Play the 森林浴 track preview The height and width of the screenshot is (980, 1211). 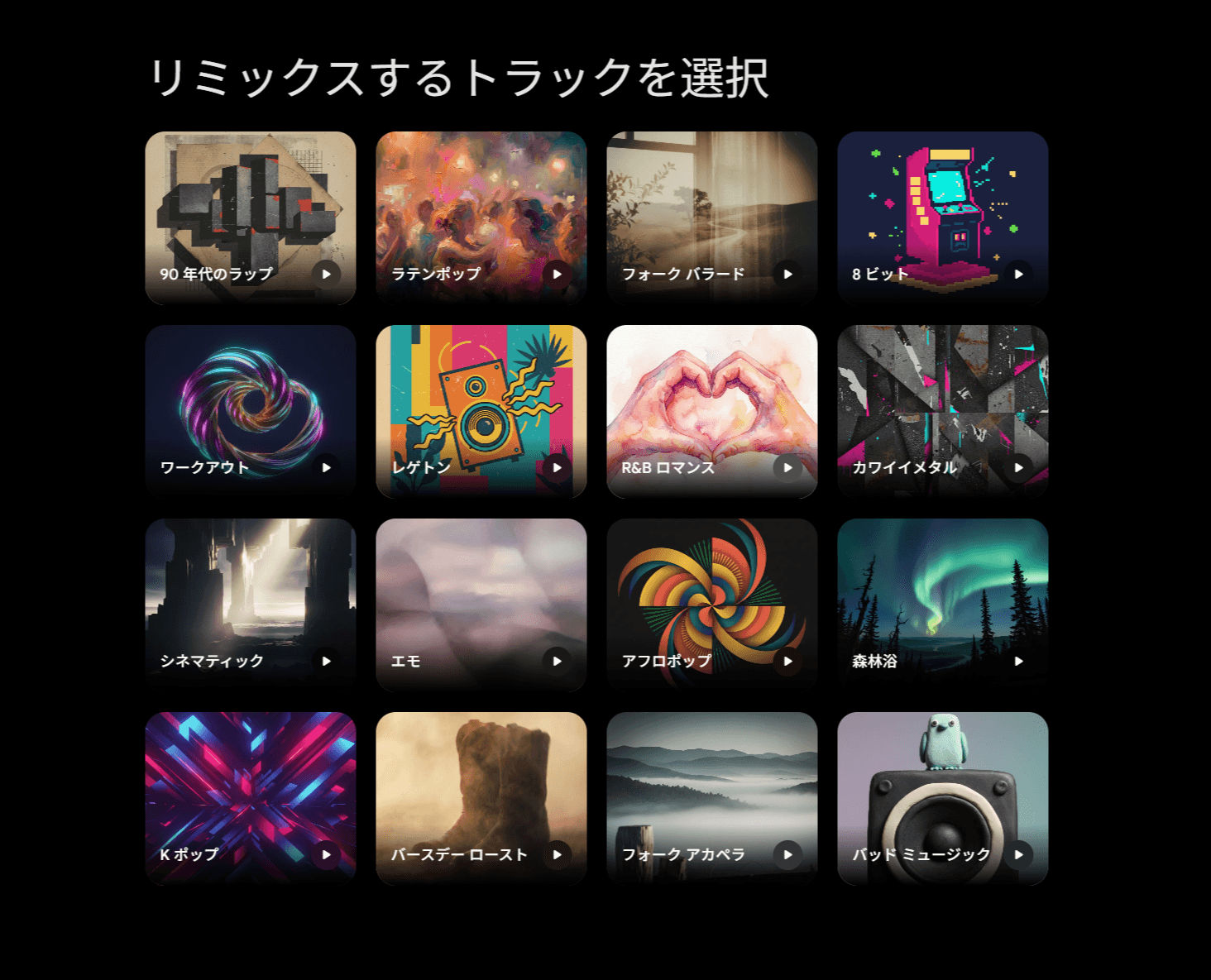(x=1018, y=661)
